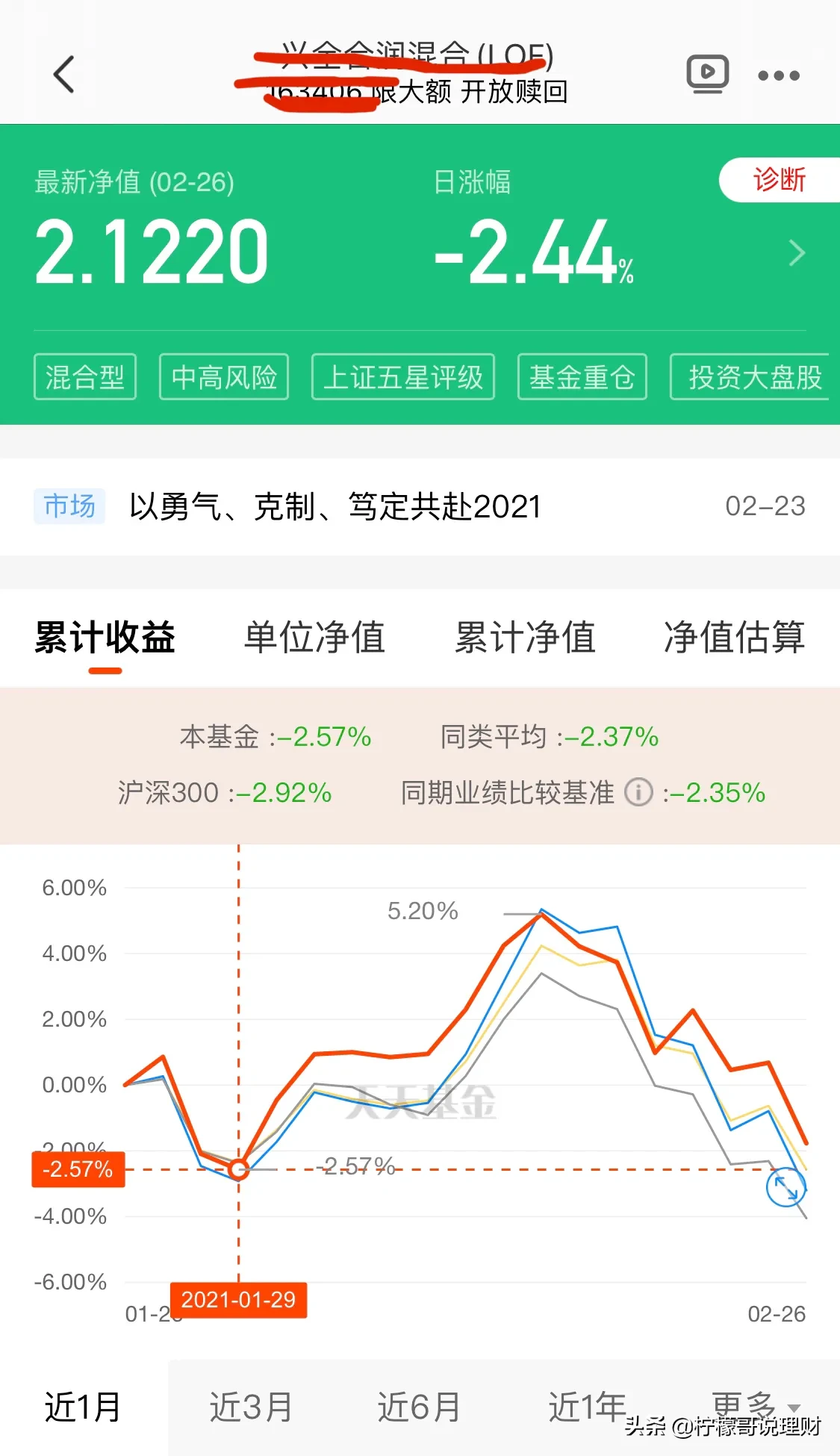
Task: Open the video icon in the header
Action: (707, 74)
